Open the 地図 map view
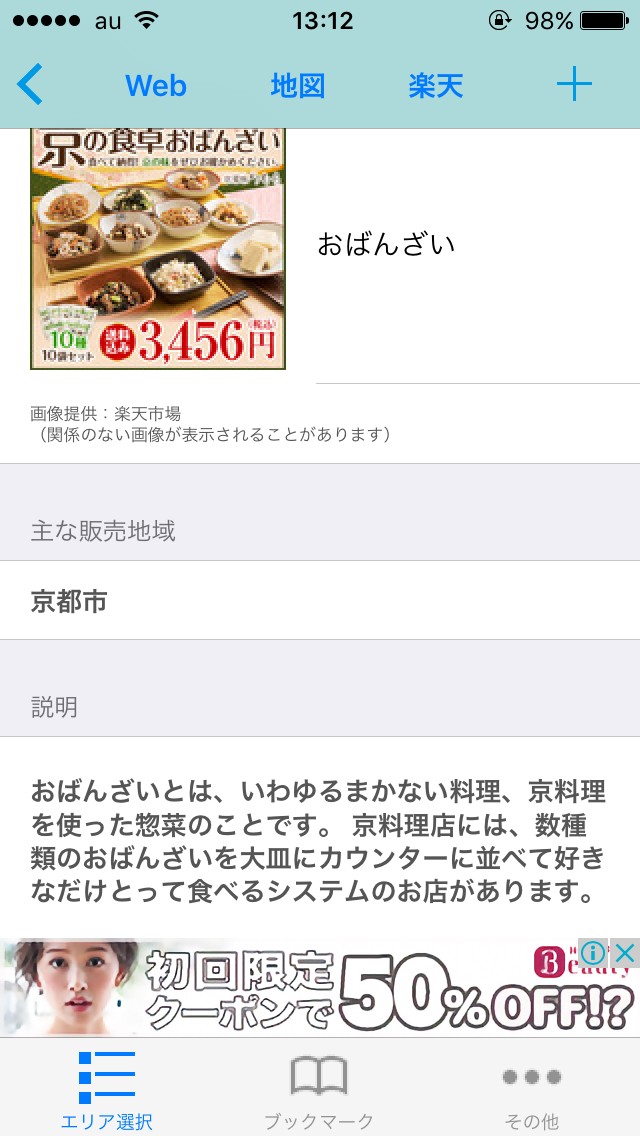Viewport: 640px width, 1136px height. pos(298,86)
